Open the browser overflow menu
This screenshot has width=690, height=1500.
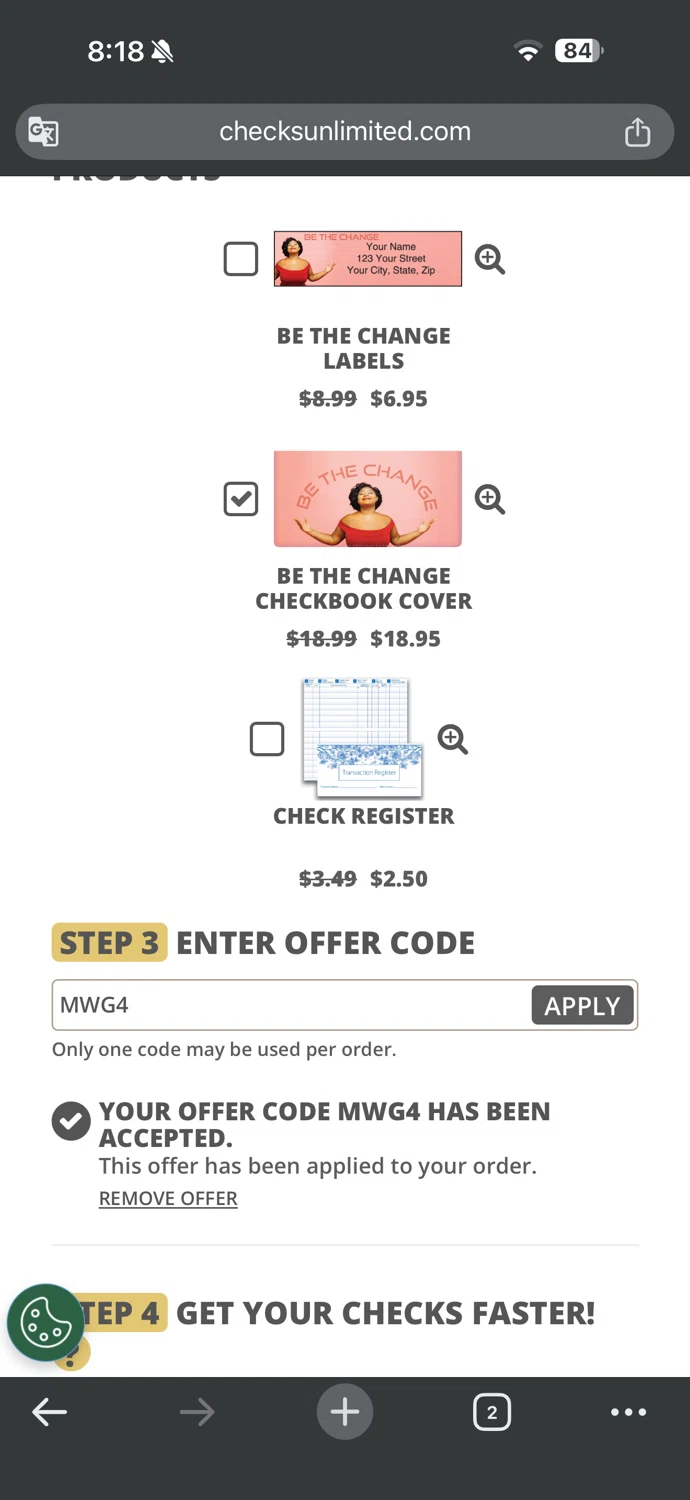pyautogui.click(x=628, y=1412)
